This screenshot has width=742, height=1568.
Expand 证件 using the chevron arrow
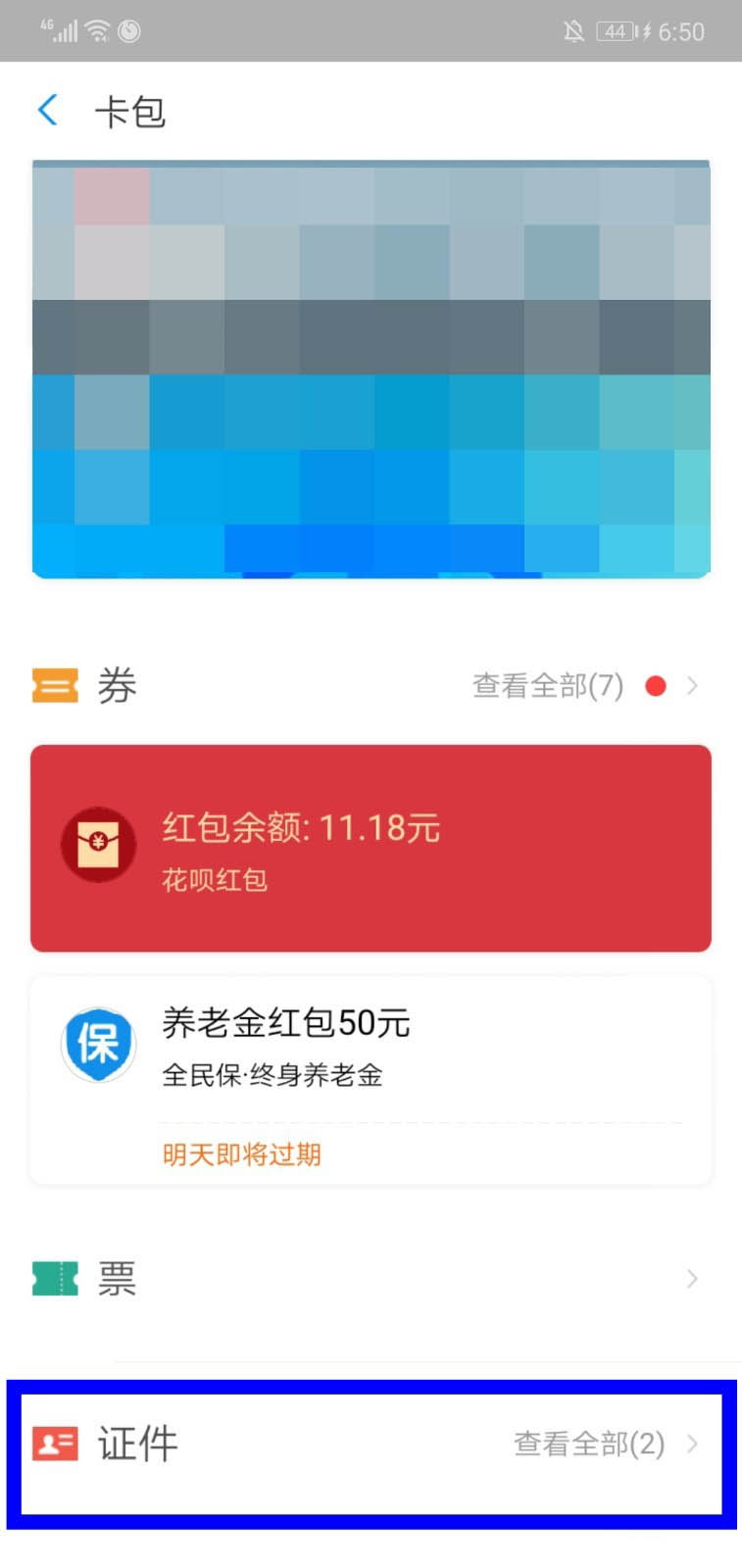694,1445
